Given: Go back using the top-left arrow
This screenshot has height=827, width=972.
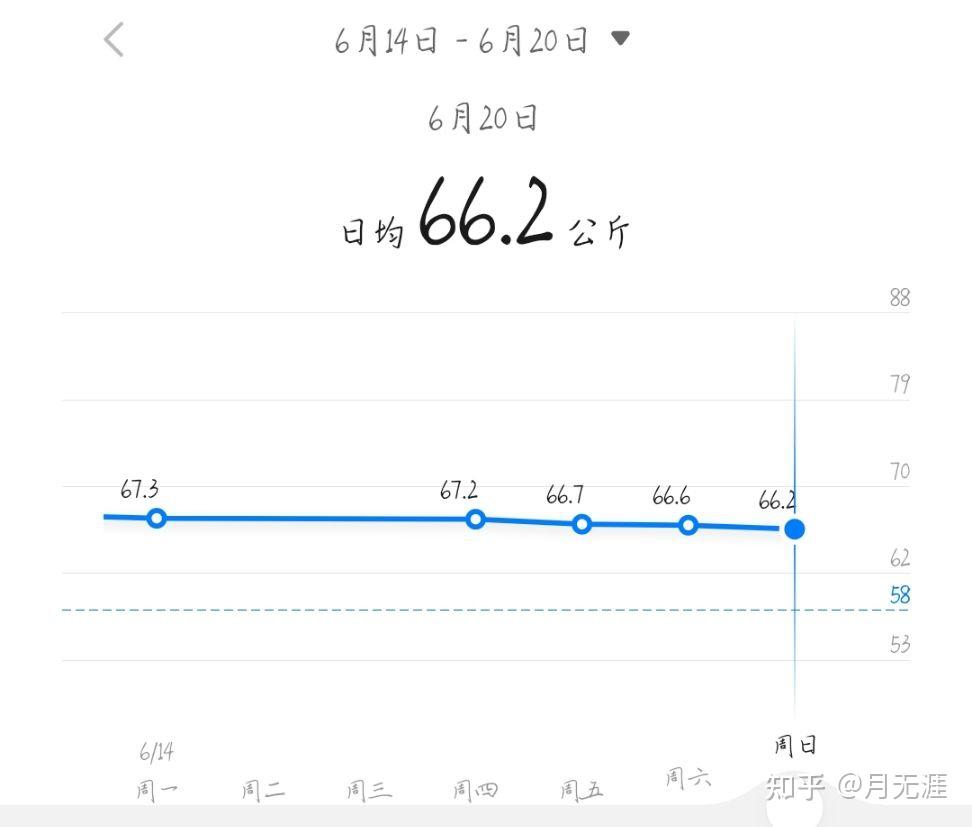Looking at the screenshot, I should click(113, 40).
